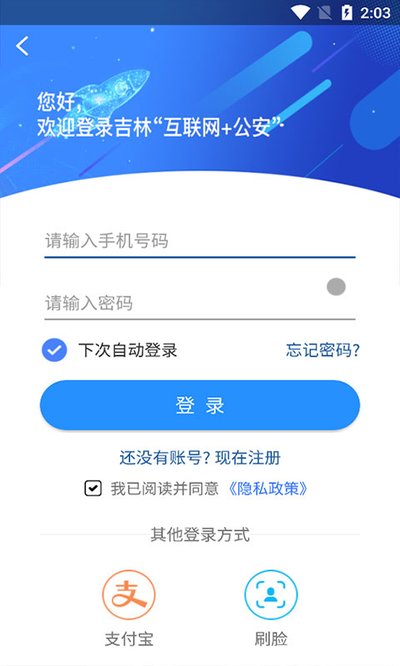Toggle password visibility with the gray dot

pyautogui.click(x=336, y=287)
